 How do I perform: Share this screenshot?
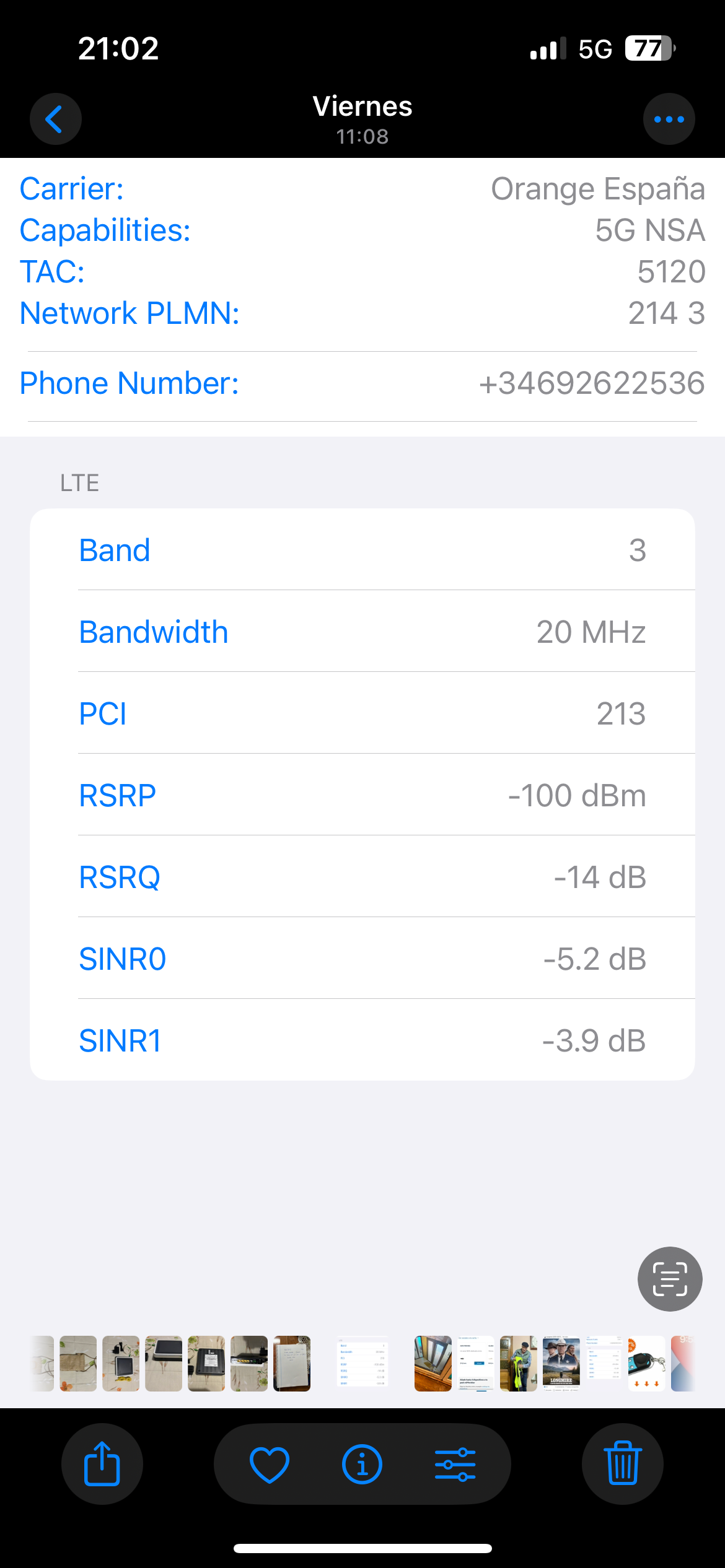tap(102, 1464)
